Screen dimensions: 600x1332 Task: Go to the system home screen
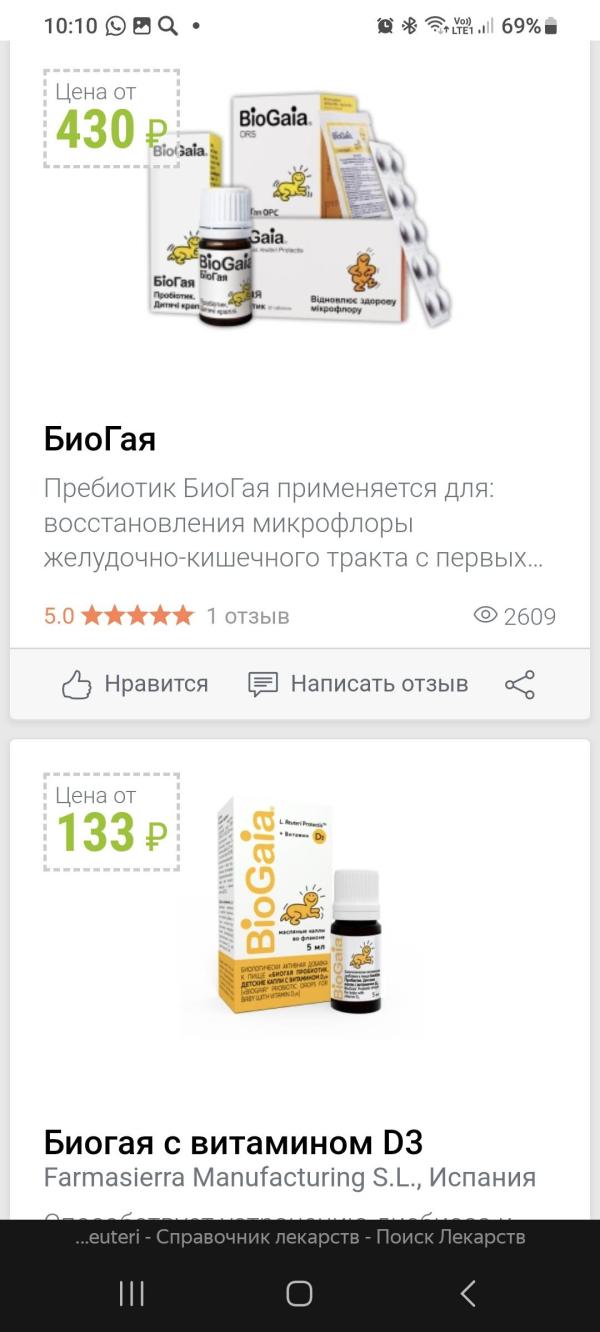click(299, 1293)
